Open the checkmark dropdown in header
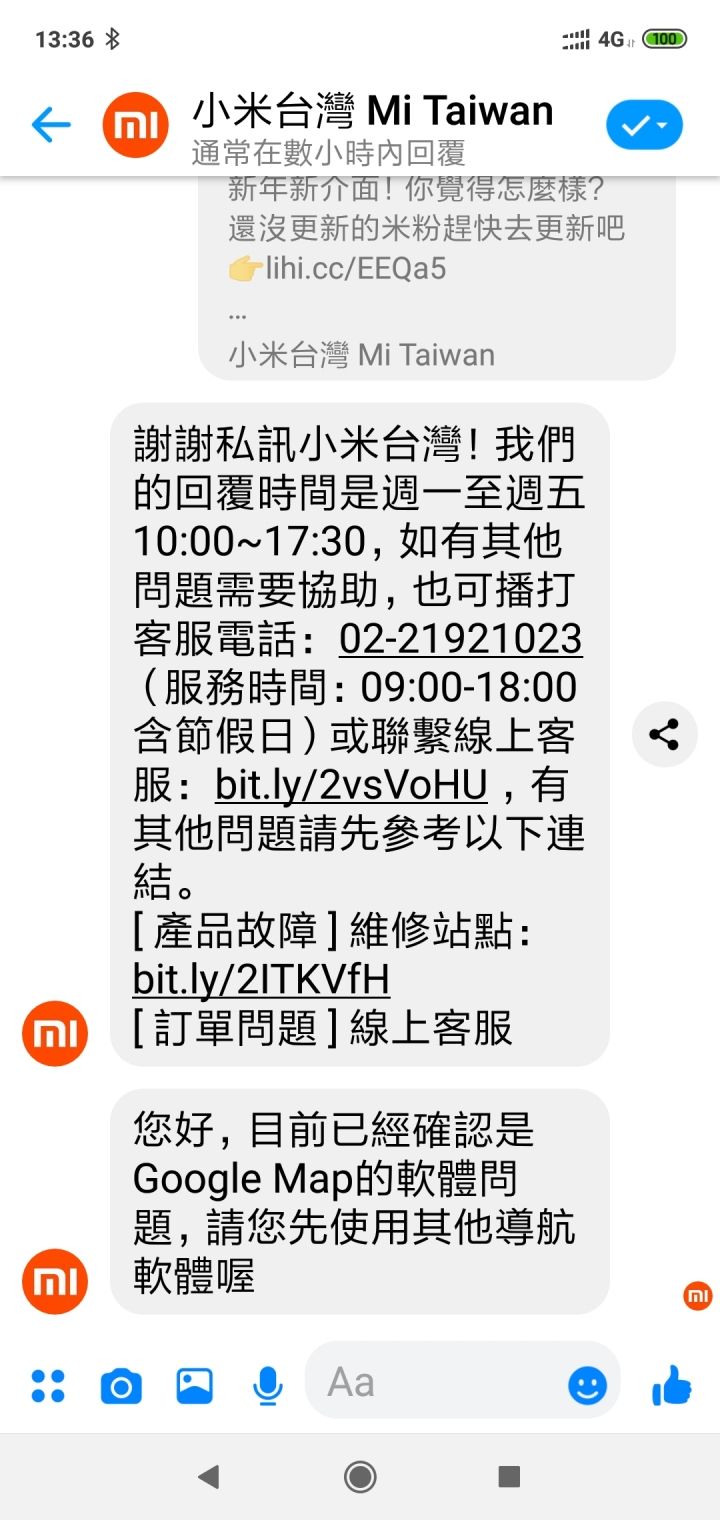The width and height of the screenshot is (720, 1520). pos(644,125)
